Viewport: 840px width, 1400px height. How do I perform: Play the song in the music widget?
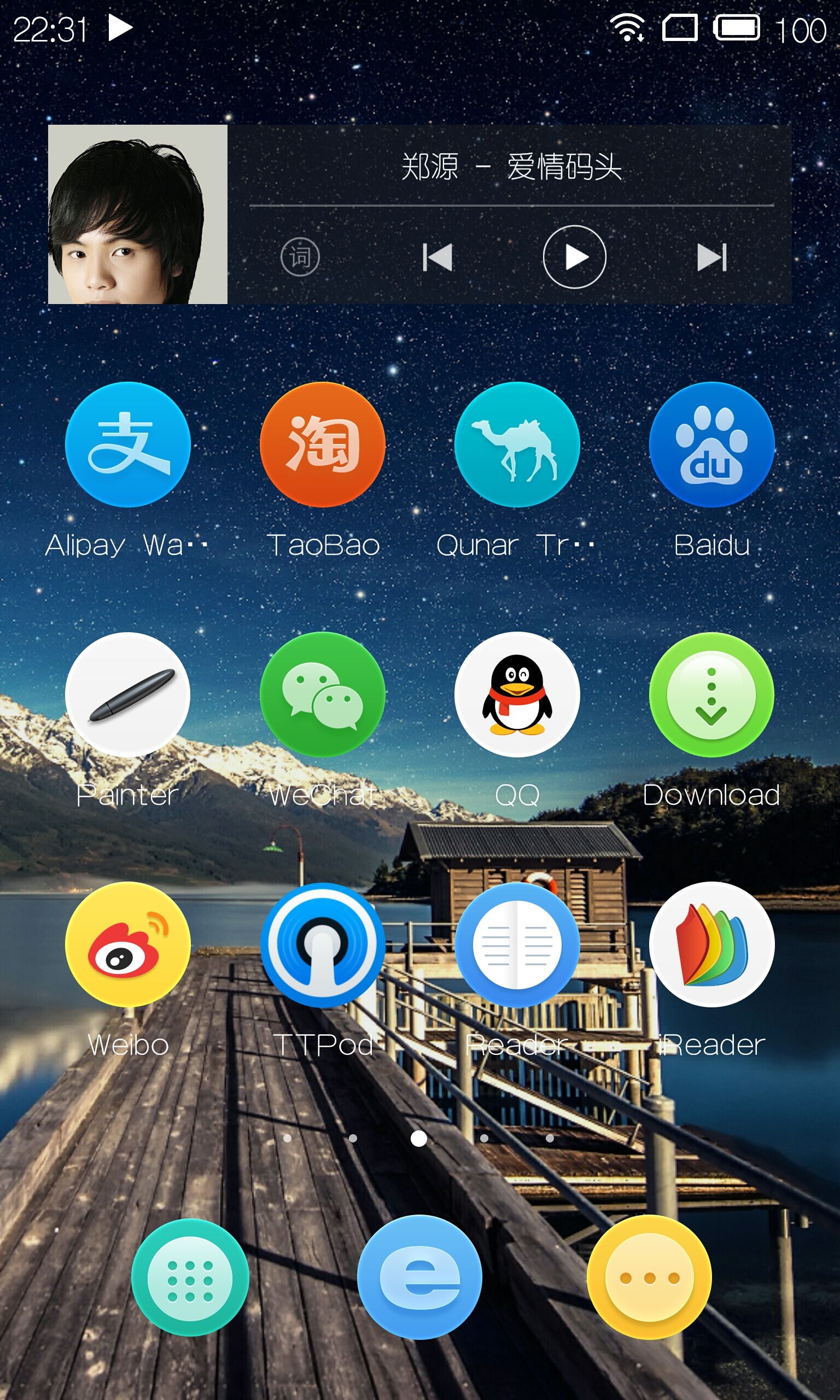pos(575,257)
